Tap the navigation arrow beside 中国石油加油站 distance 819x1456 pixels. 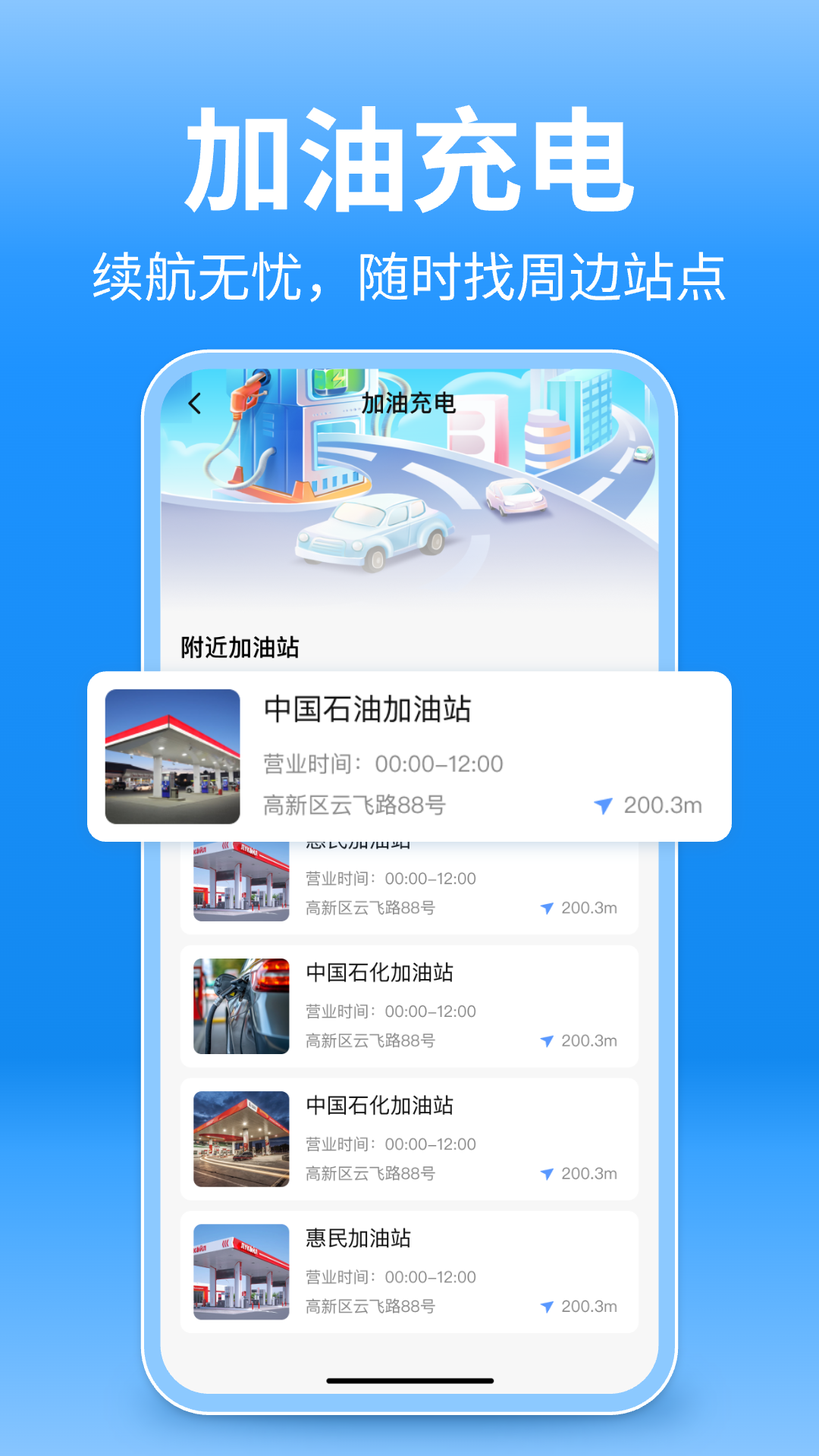pos(603,806)
